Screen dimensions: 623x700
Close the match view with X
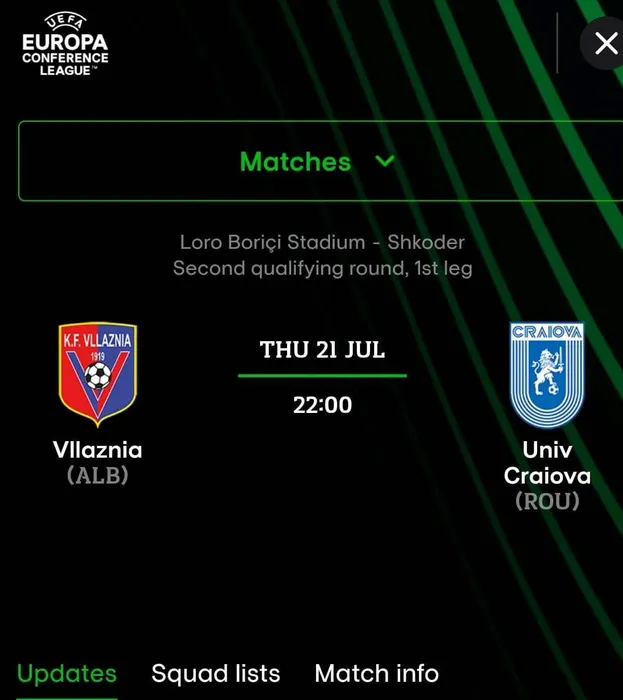(x=605, y=44)
